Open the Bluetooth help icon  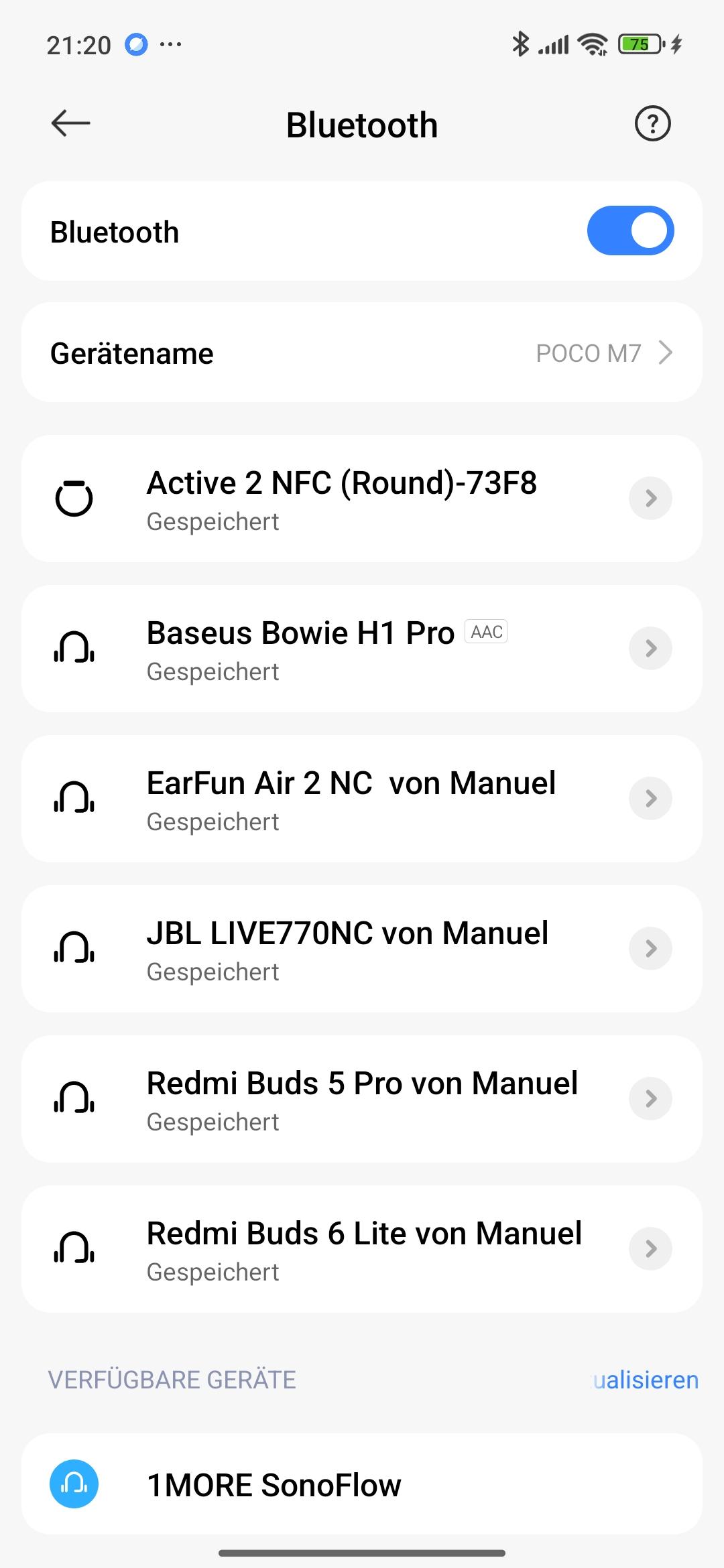pos(652,124)
